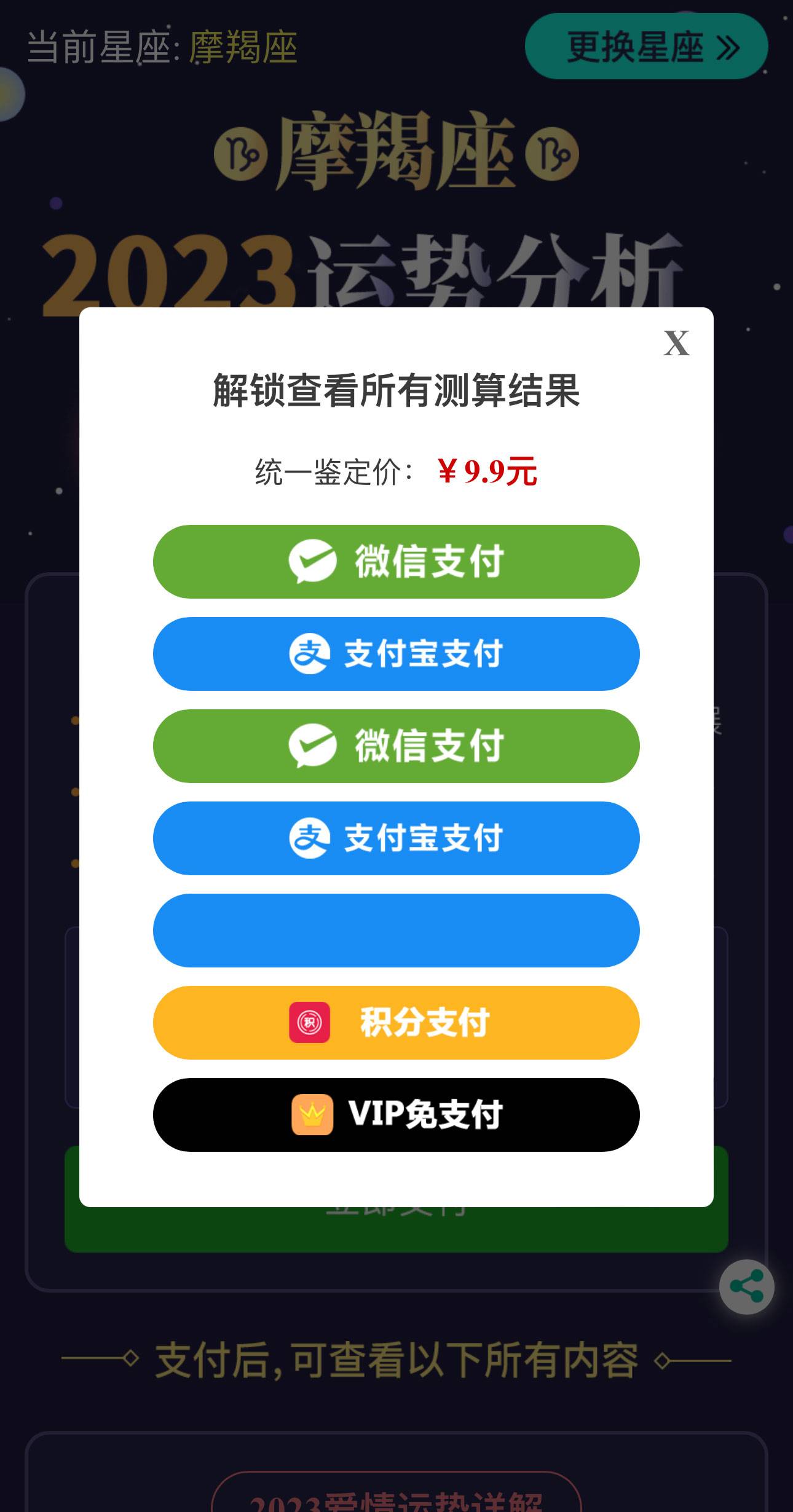Click the blank blue payment button
The width and height of the screenshot is (793, 1512).
(x=396, y=930)
